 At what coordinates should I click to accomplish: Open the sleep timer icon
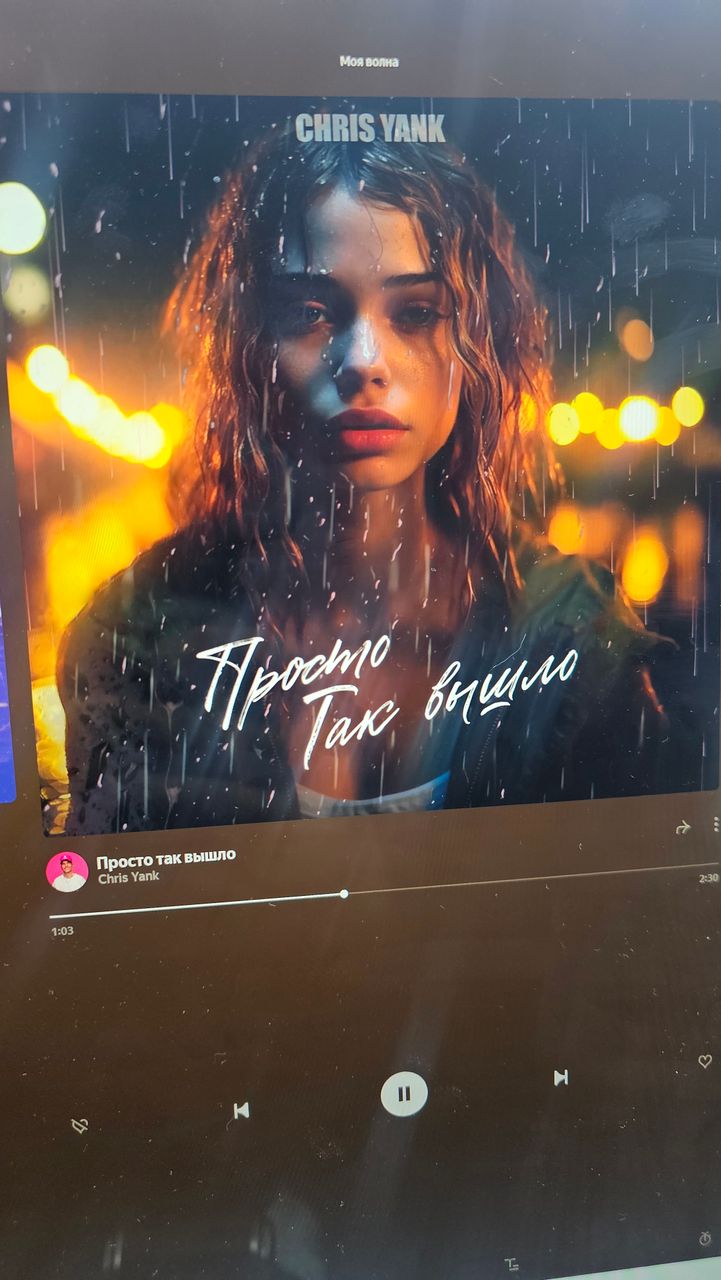pyautogui.click(x=705, y=1239)
